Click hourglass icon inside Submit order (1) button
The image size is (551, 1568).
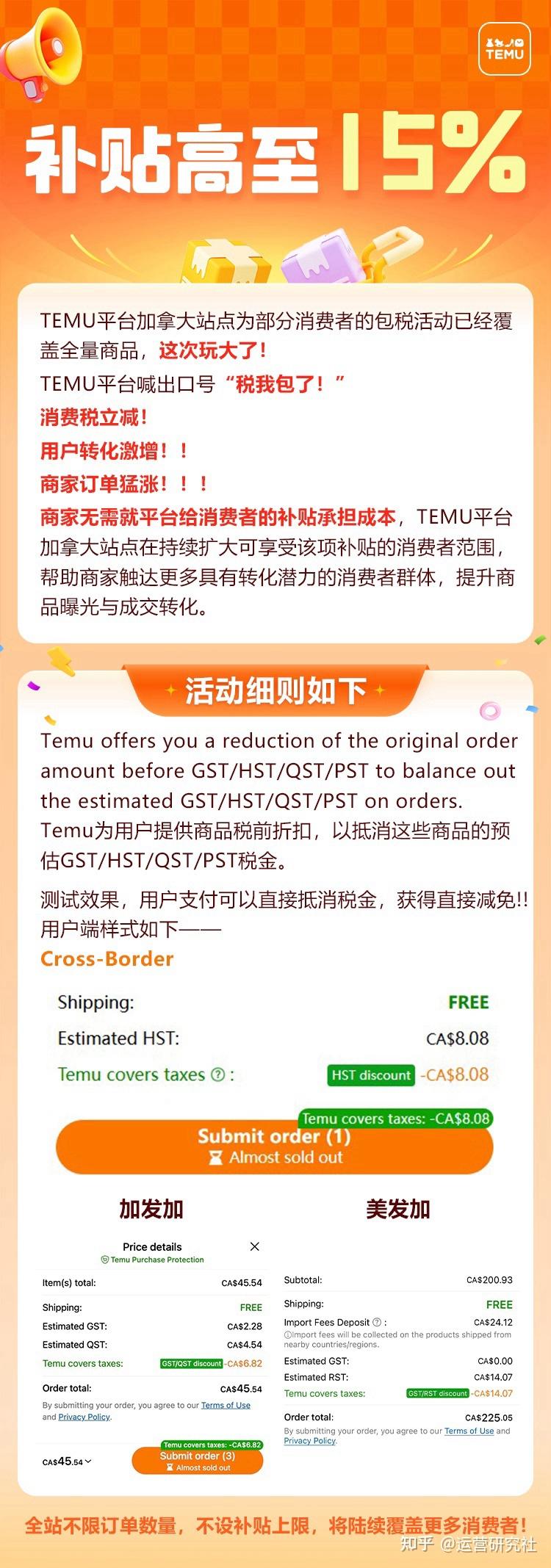(x=215, y=1157)
